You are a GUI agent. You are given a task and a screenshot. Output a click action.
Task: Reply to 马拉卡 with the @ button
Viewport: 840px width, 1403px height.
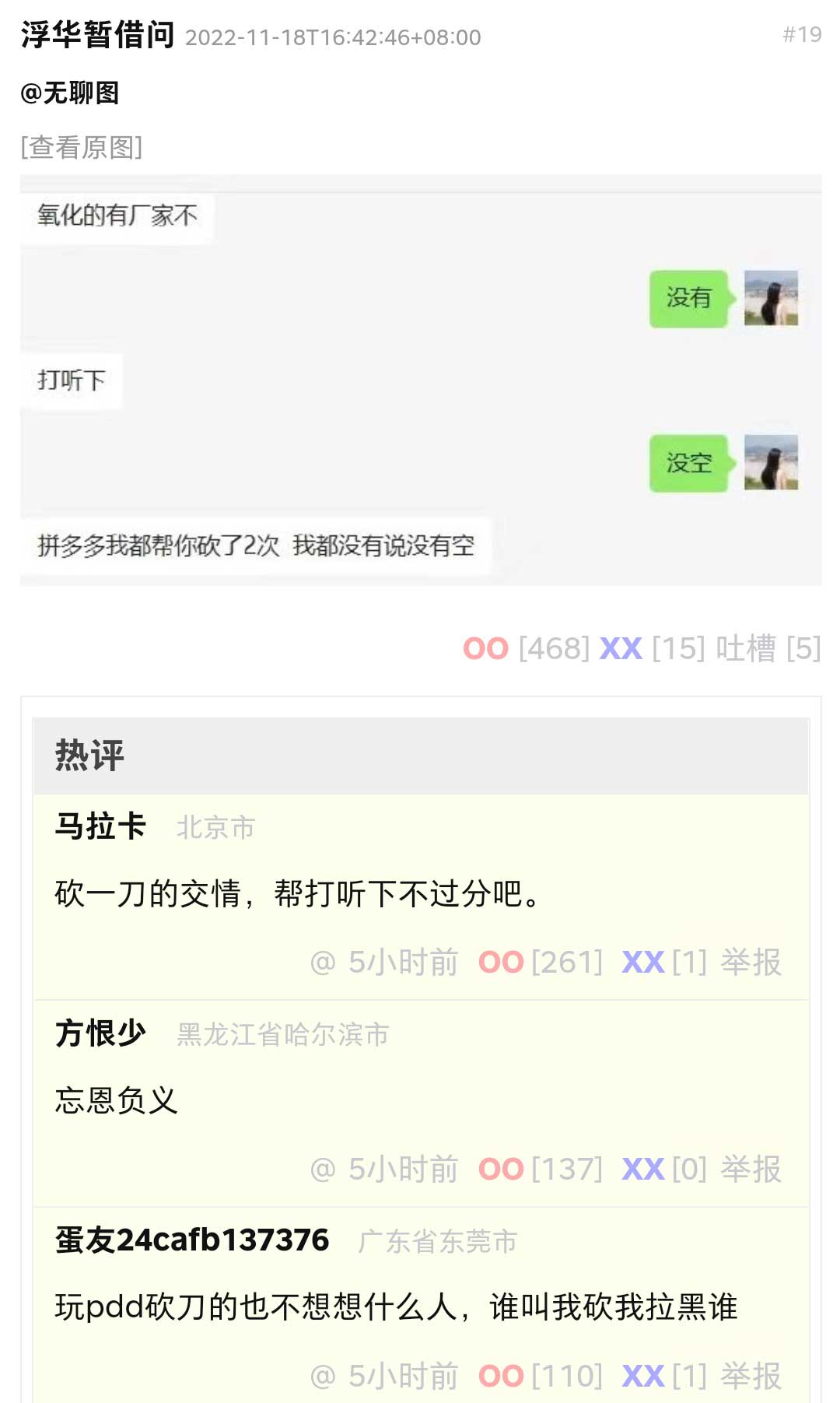coord(323,963)
